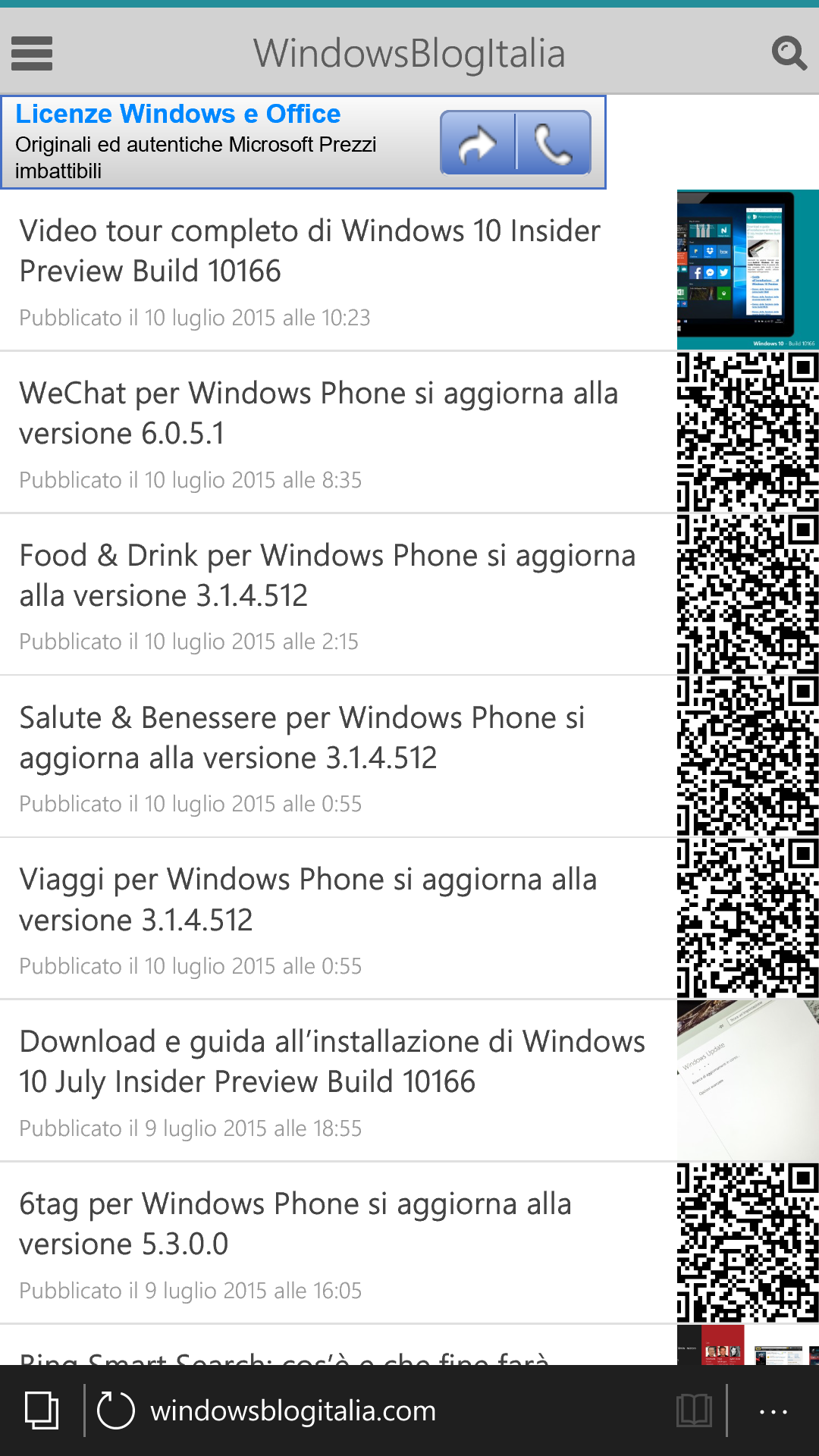Tap the ad's arrow button

(477, 143)
